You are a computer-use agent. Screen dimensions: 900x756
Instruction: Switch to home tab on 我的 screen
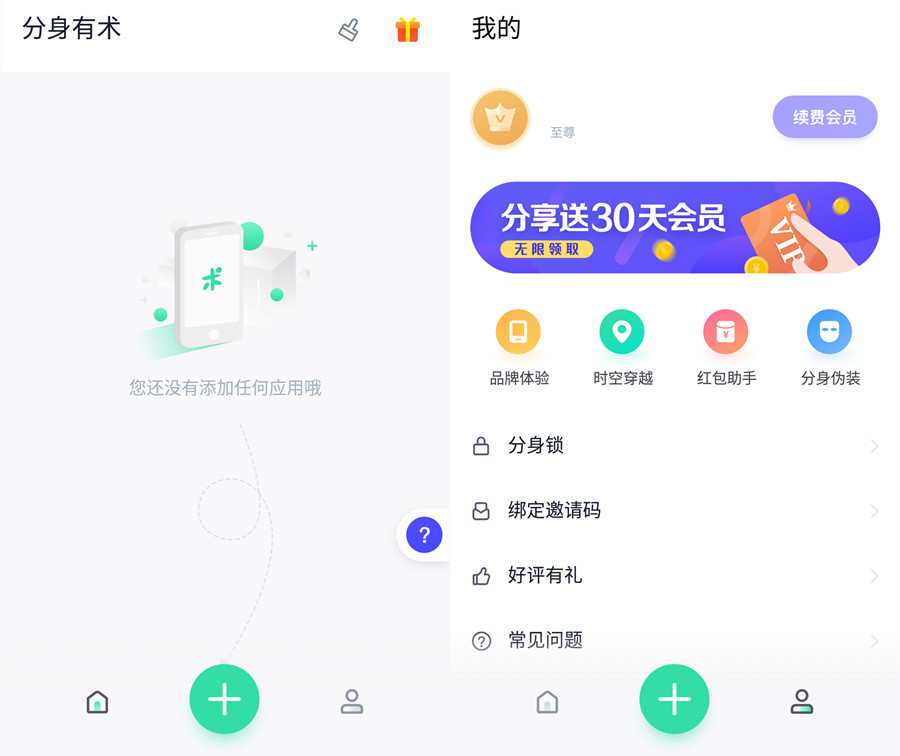(x=547, y=701)
